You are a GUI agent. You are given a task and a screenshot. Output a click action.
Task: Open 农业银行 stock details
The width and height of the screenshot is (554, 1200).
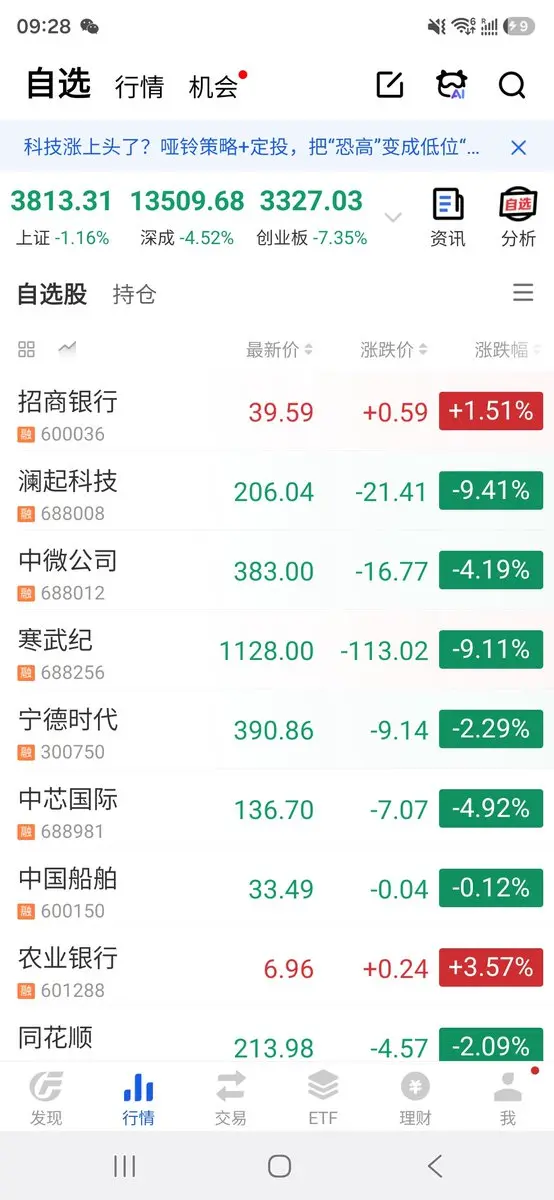coord(277,969)
